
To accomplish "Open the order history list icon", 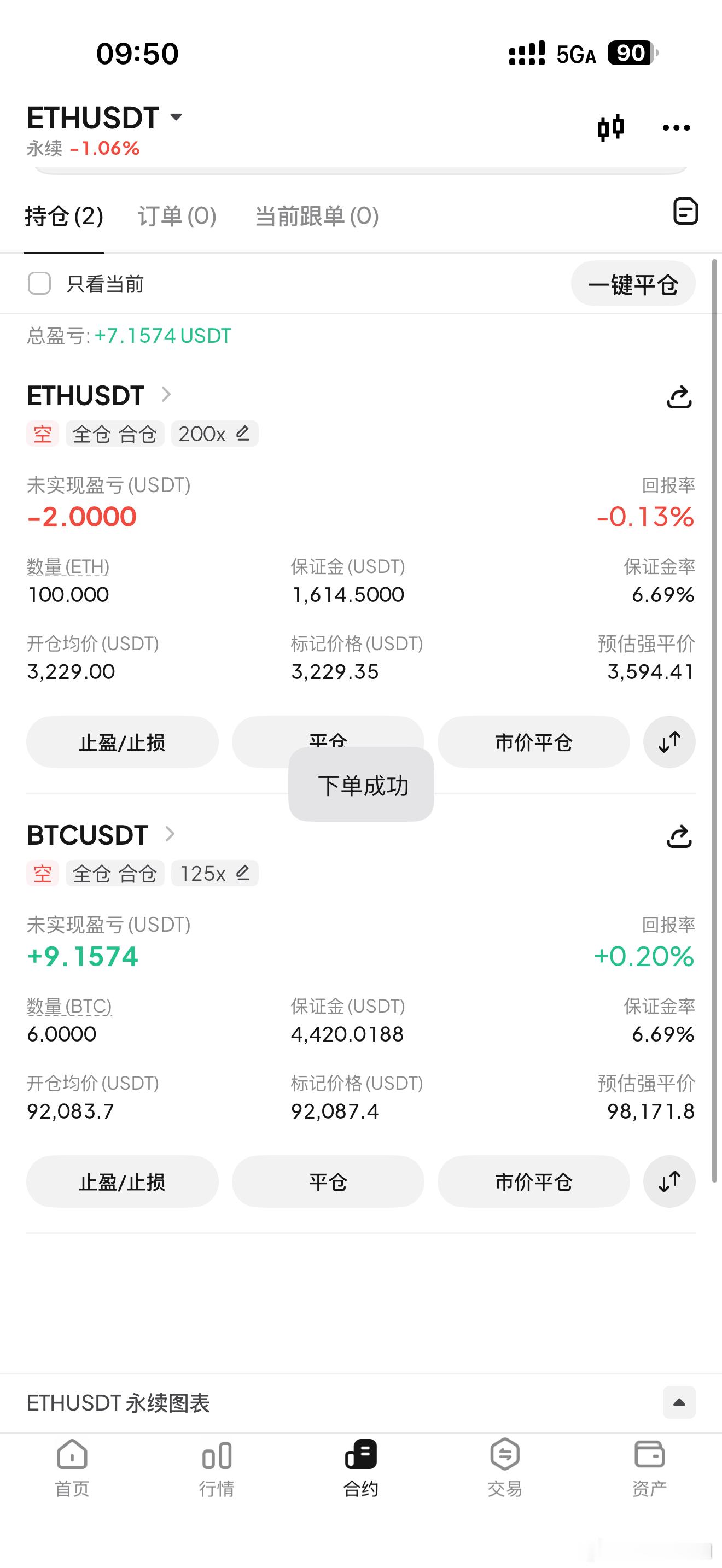I will [685, 212].
